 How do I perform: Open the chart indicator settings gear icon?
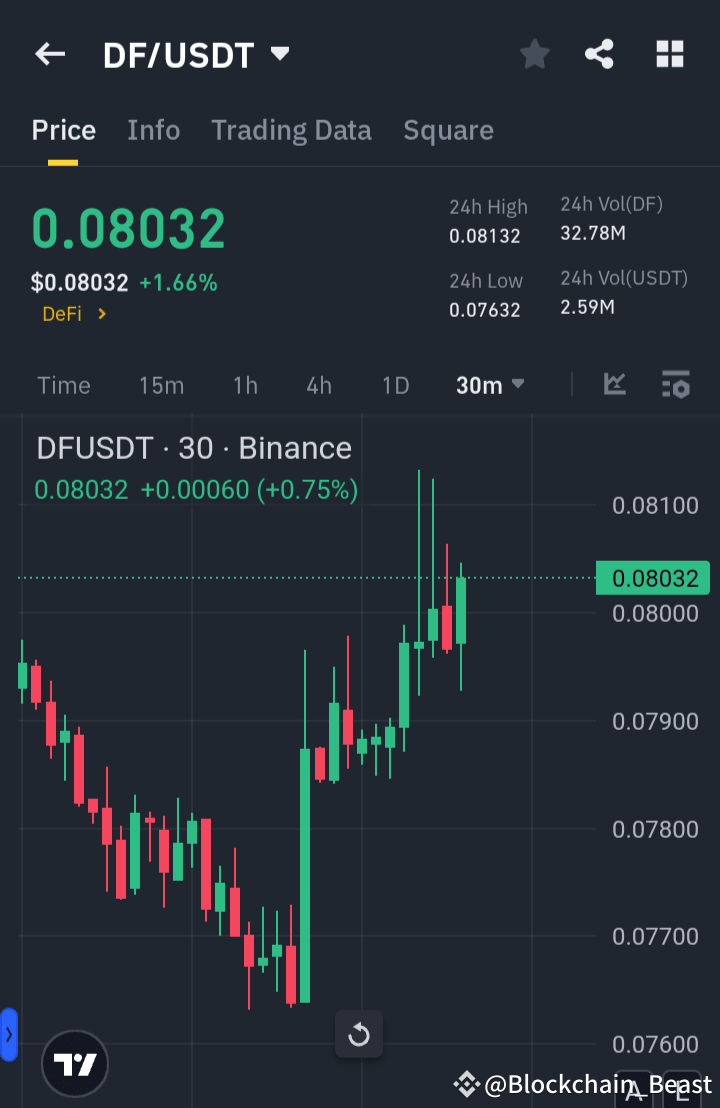click(x=676, y=384)
